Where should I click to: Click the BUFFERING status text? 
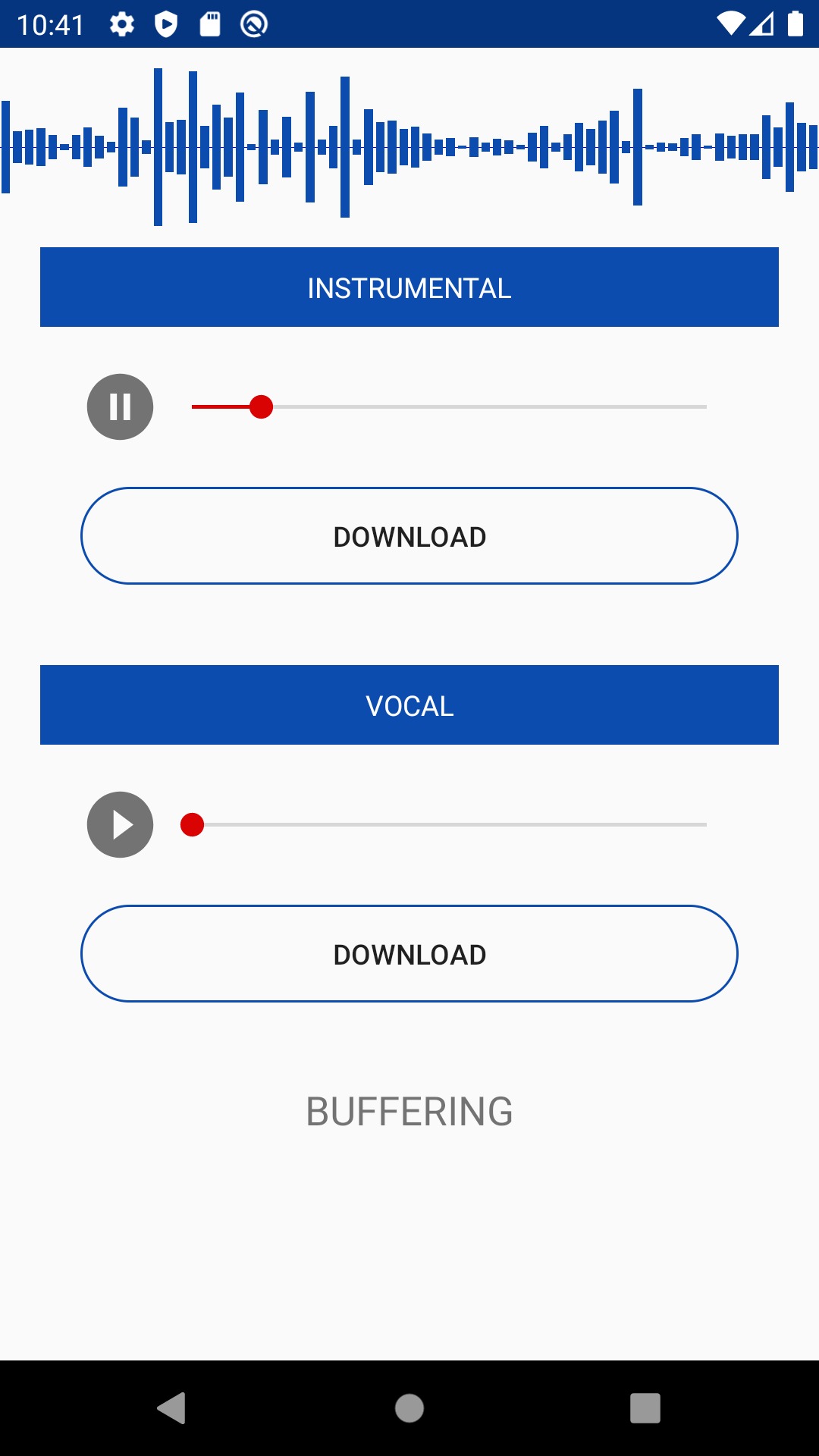coord(409,1112)
